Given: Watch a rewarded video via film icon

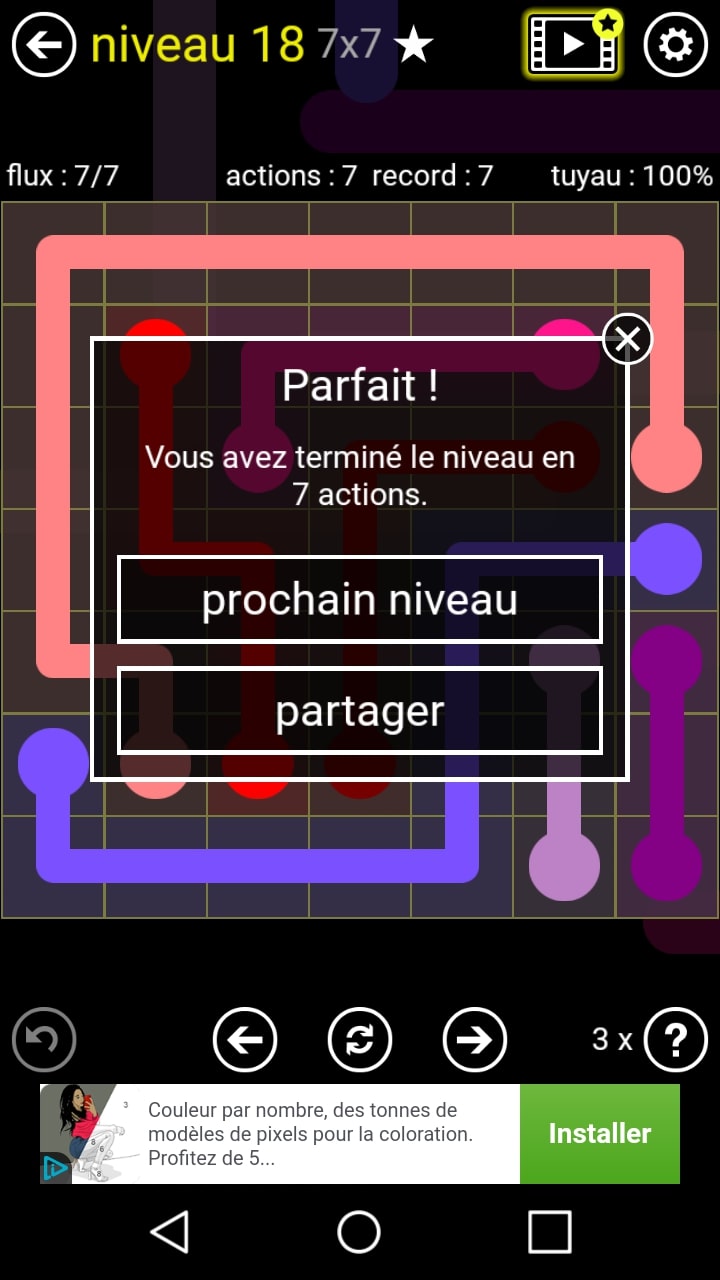Looking at the screenshot, I should point(574,45).
